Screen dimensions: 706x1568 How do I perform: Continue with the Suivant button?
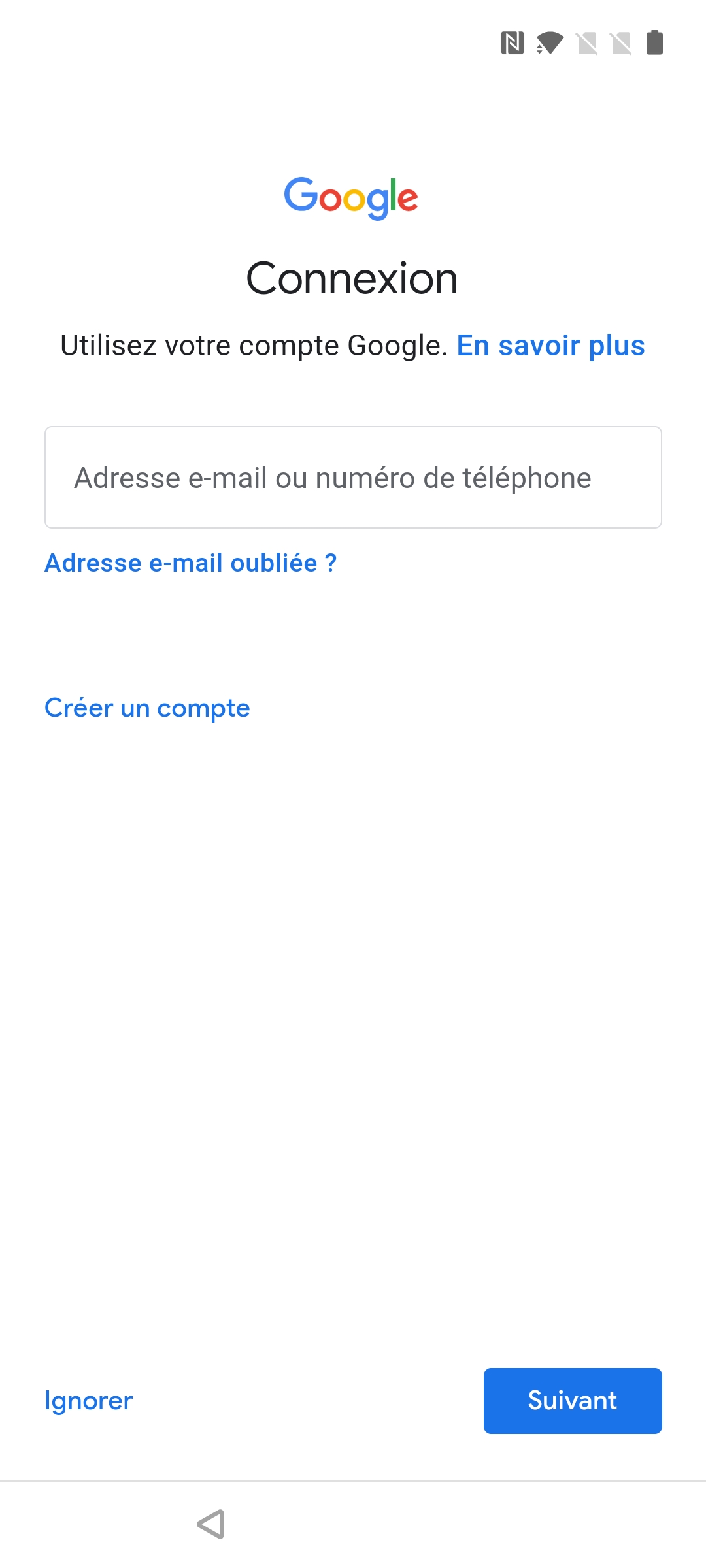tap(573, 1401)
